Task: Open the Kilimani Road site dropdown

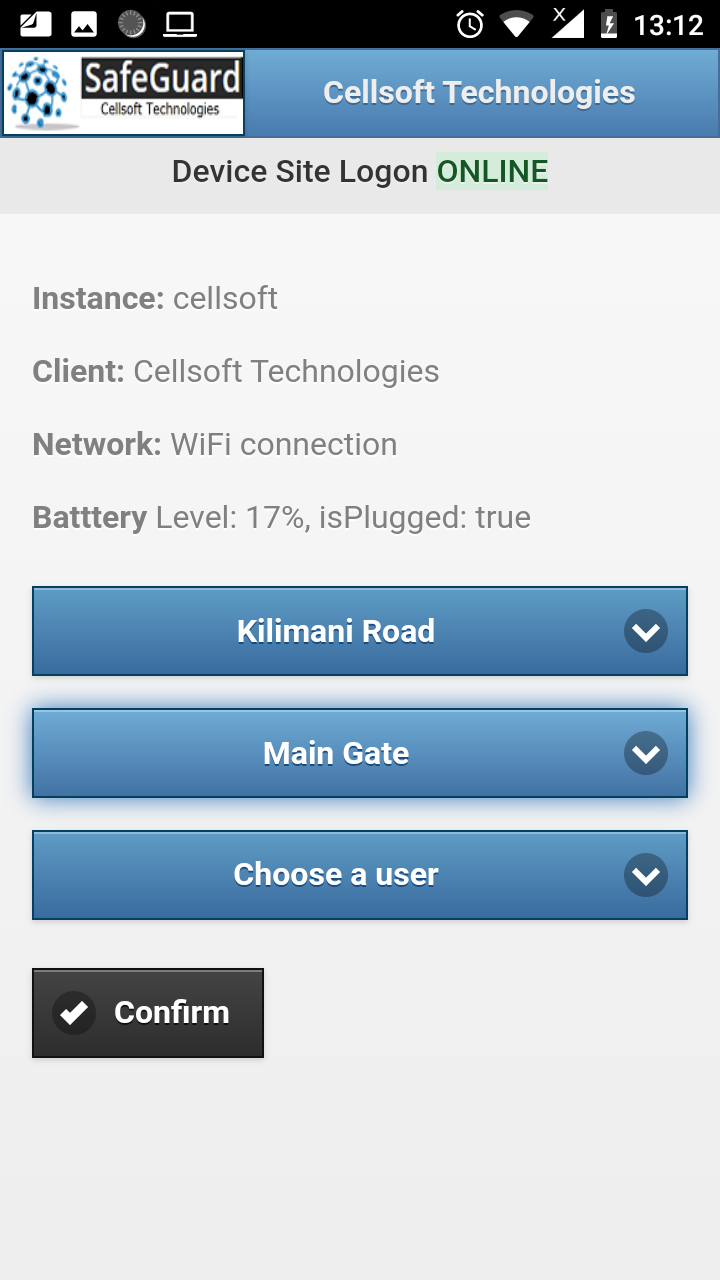Action: (360, 631)
